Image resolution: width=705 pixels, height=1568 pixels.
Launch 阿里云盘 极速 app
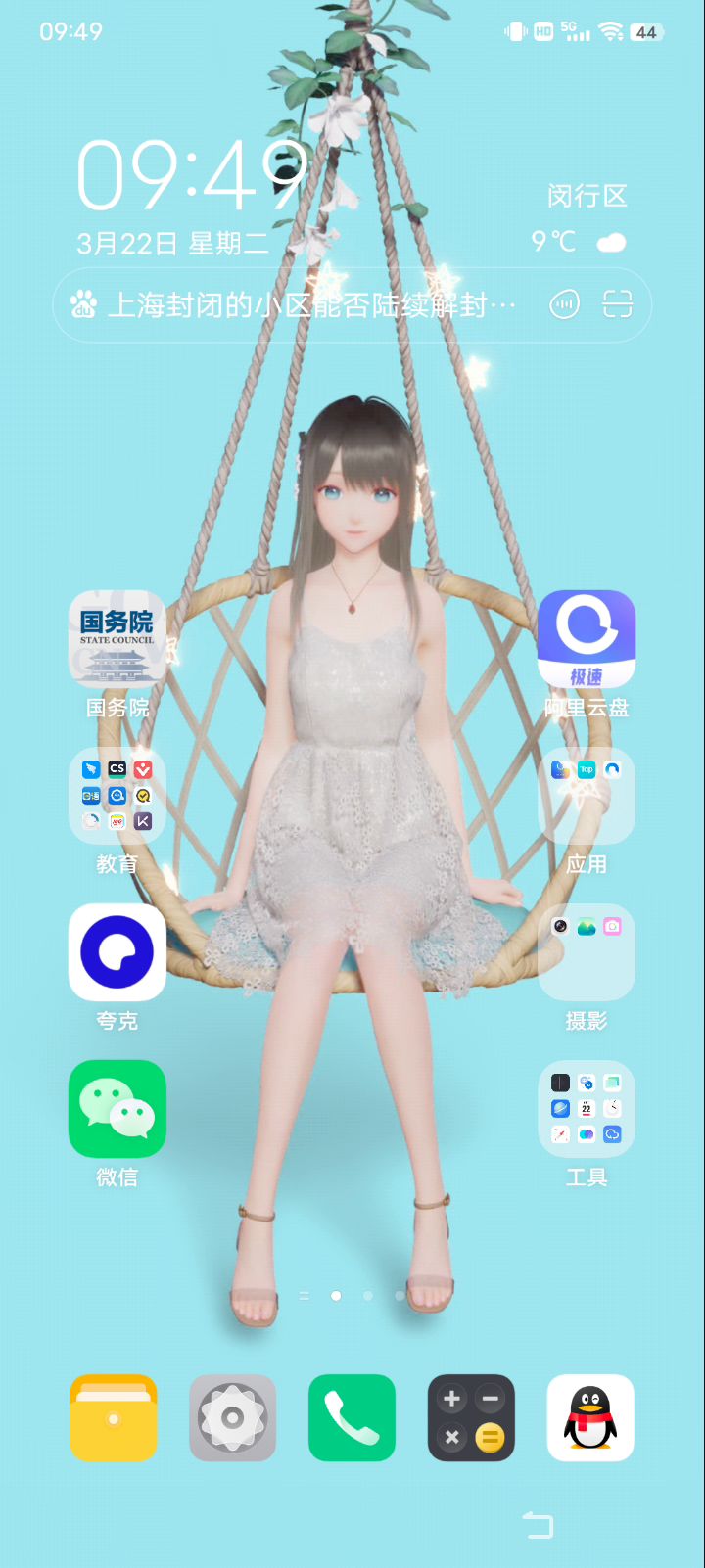586,638
